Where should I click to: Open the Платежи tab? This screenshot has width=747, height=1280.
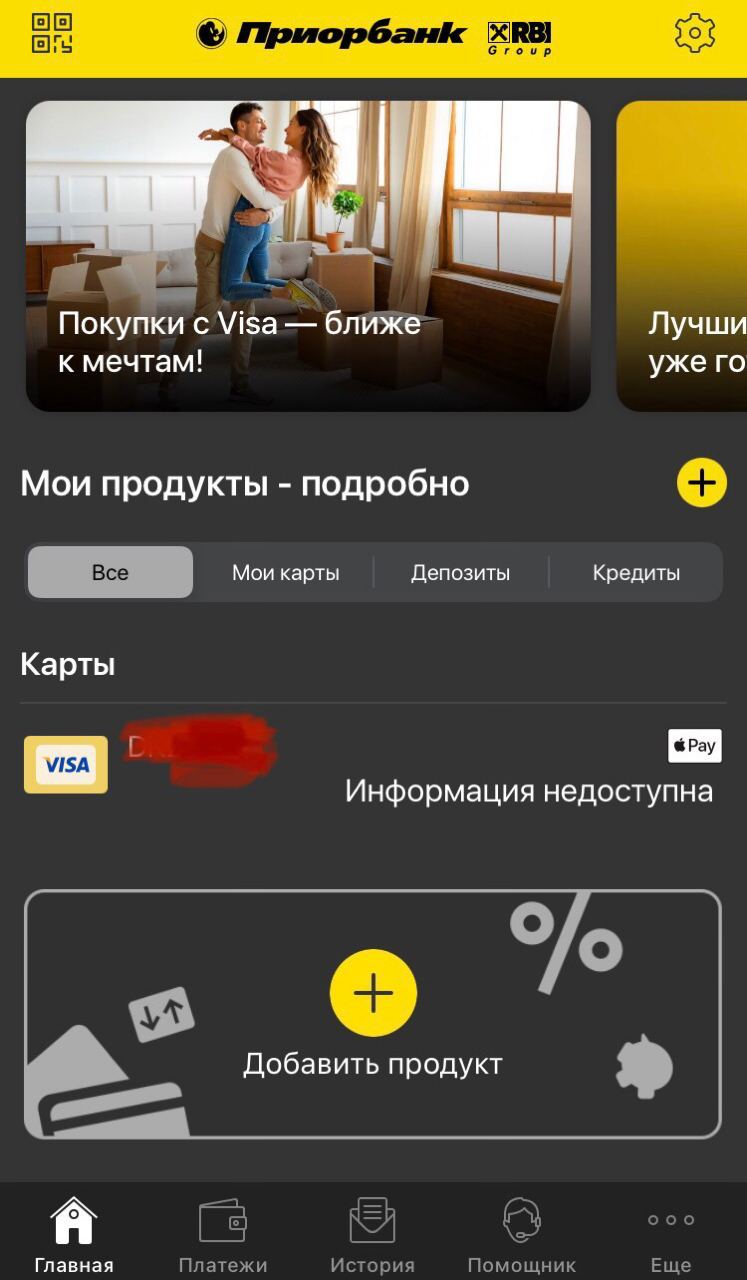(222, 1236)
